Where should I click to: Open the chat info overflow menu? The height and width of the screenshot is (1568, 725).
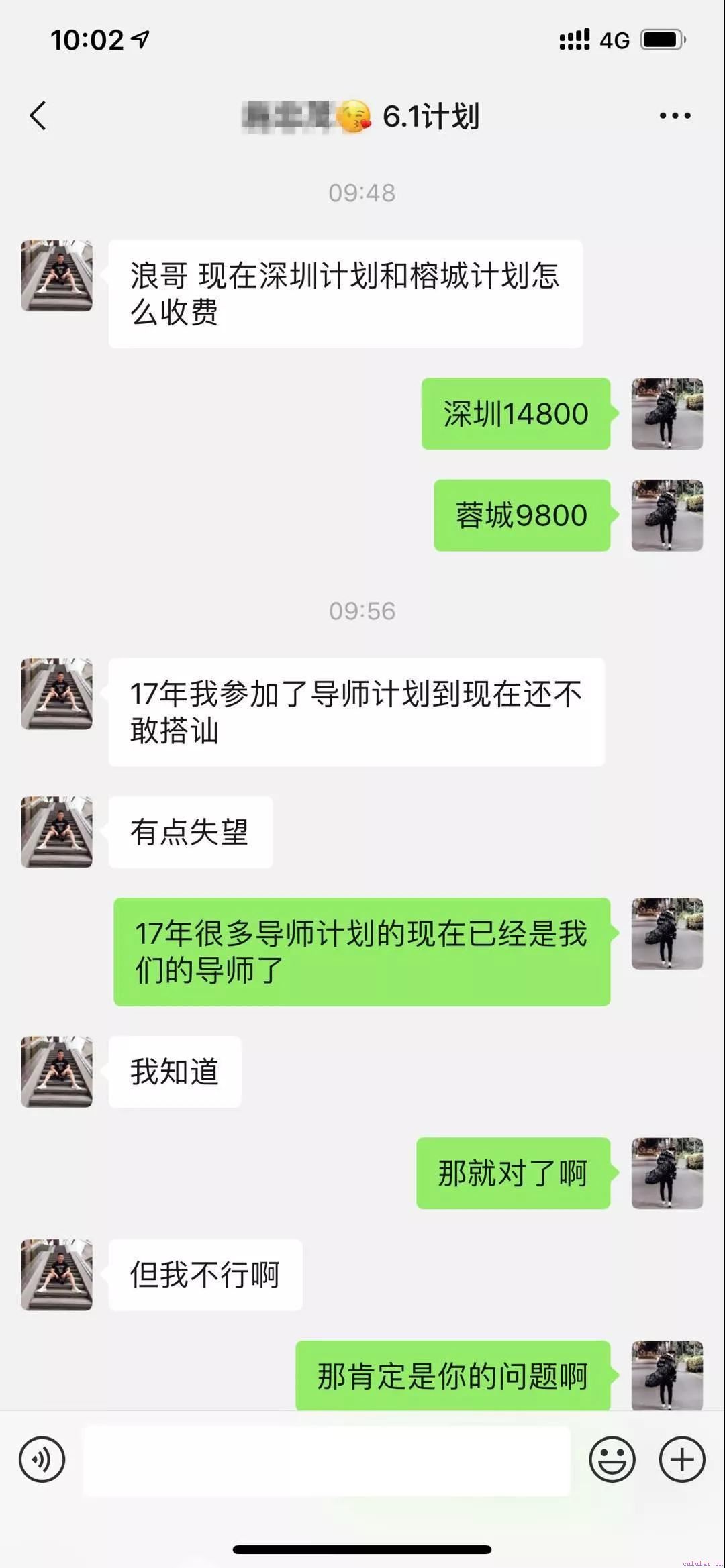coord(675,115)
